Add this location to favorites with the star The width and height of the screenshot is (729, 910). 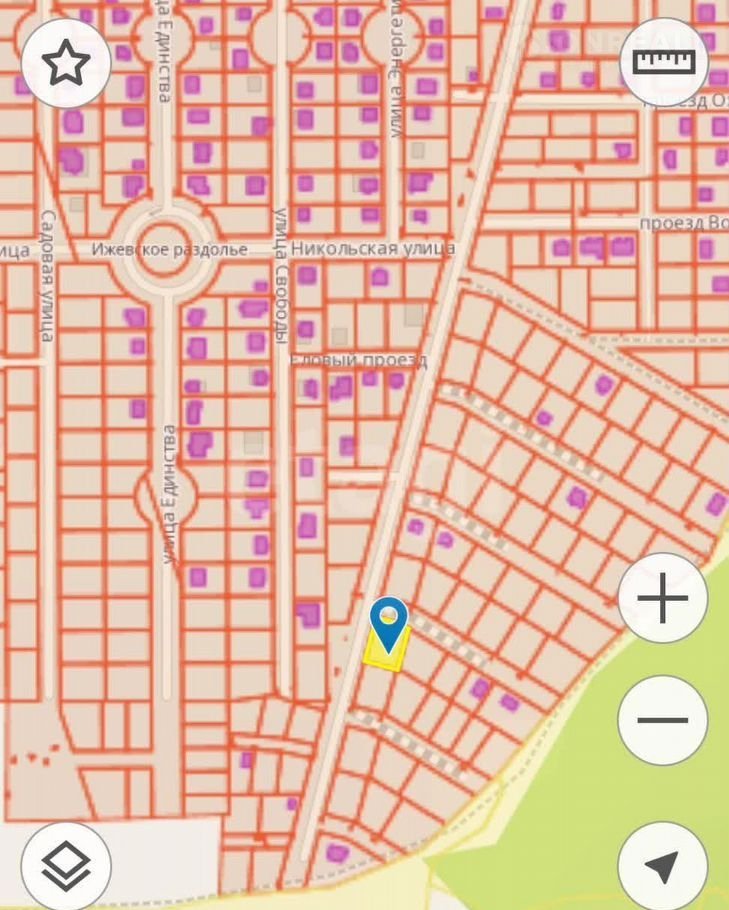click(66, 62)
